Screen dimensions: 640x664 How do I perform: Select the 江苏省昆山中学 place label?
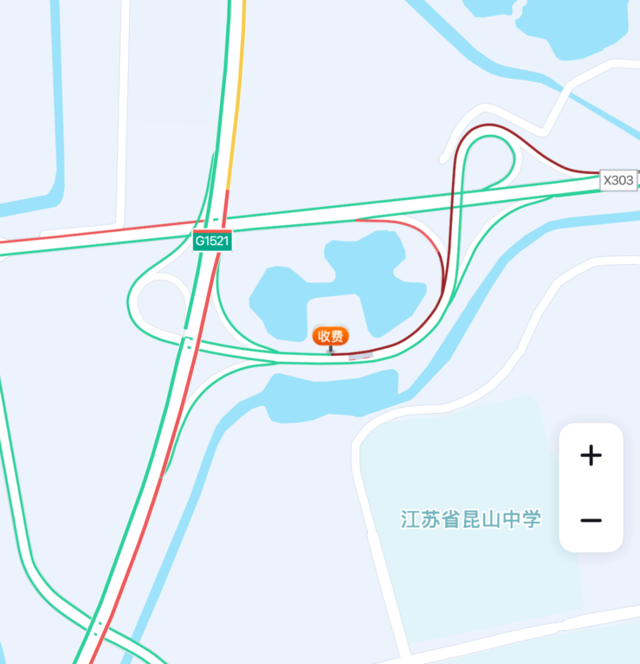pos(470,519)
